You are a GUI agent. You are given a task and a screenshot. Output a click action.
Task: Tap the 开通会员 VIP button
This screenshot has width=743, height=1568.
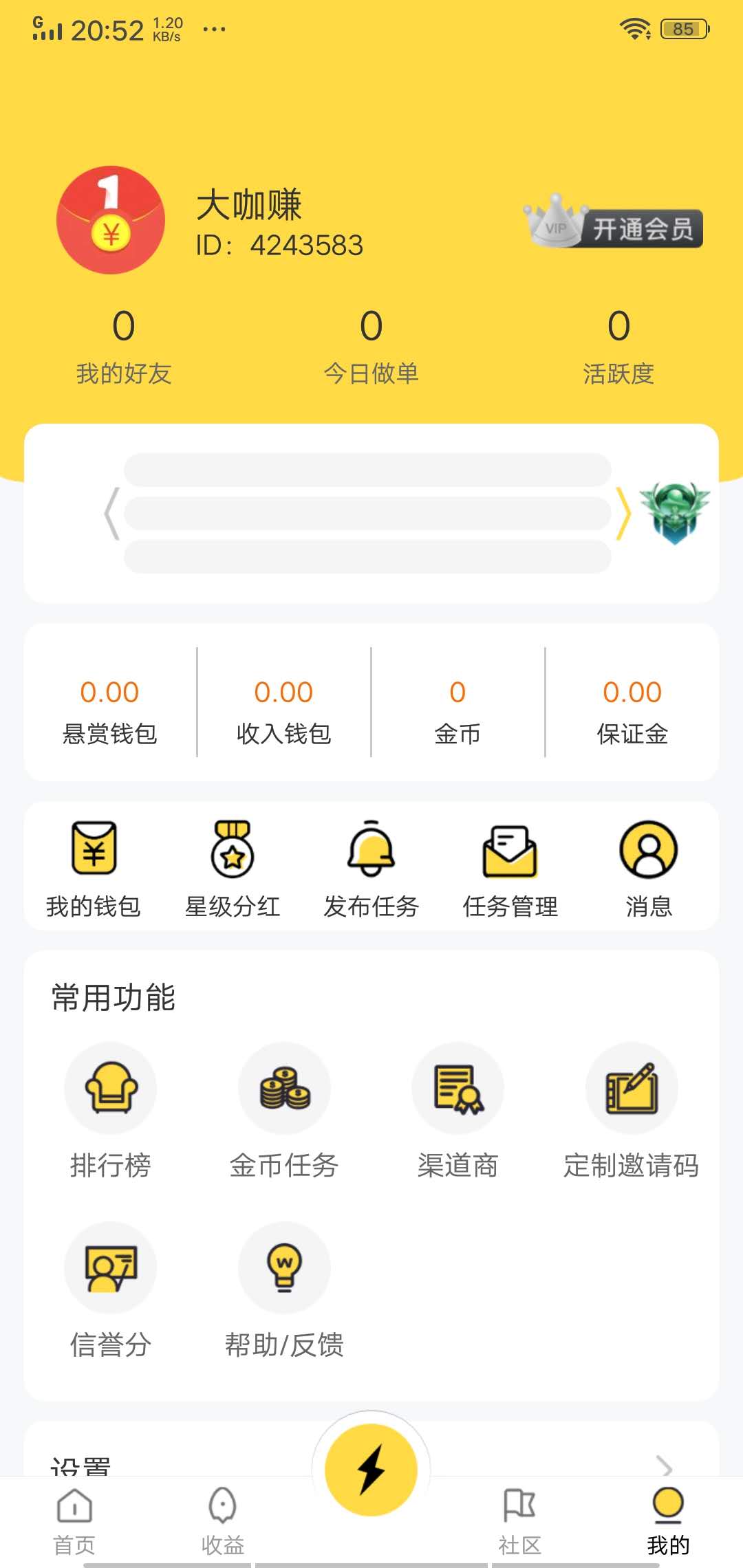(x=614, y=228)
